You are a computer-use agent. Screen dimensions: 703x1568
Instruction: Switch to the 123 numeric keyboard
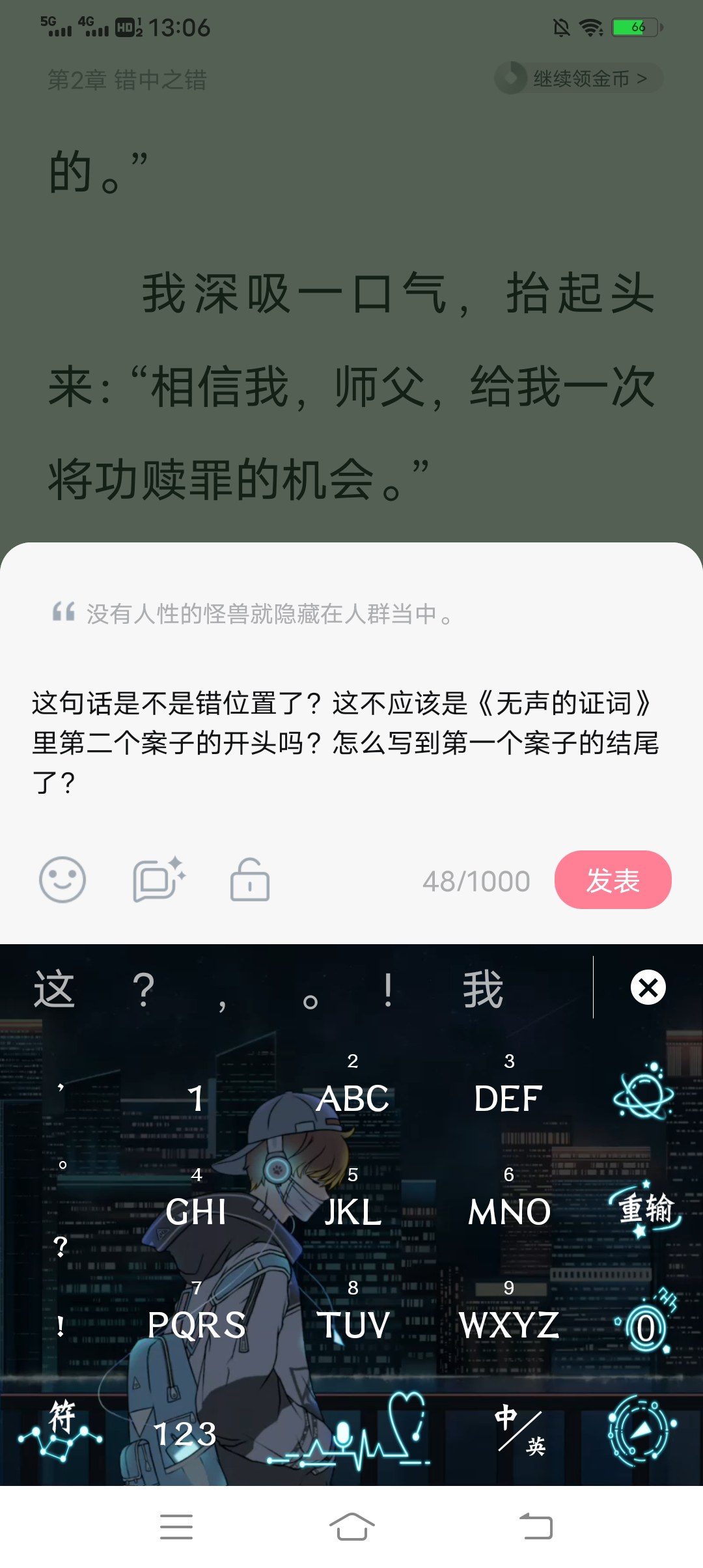[185, 1434]
